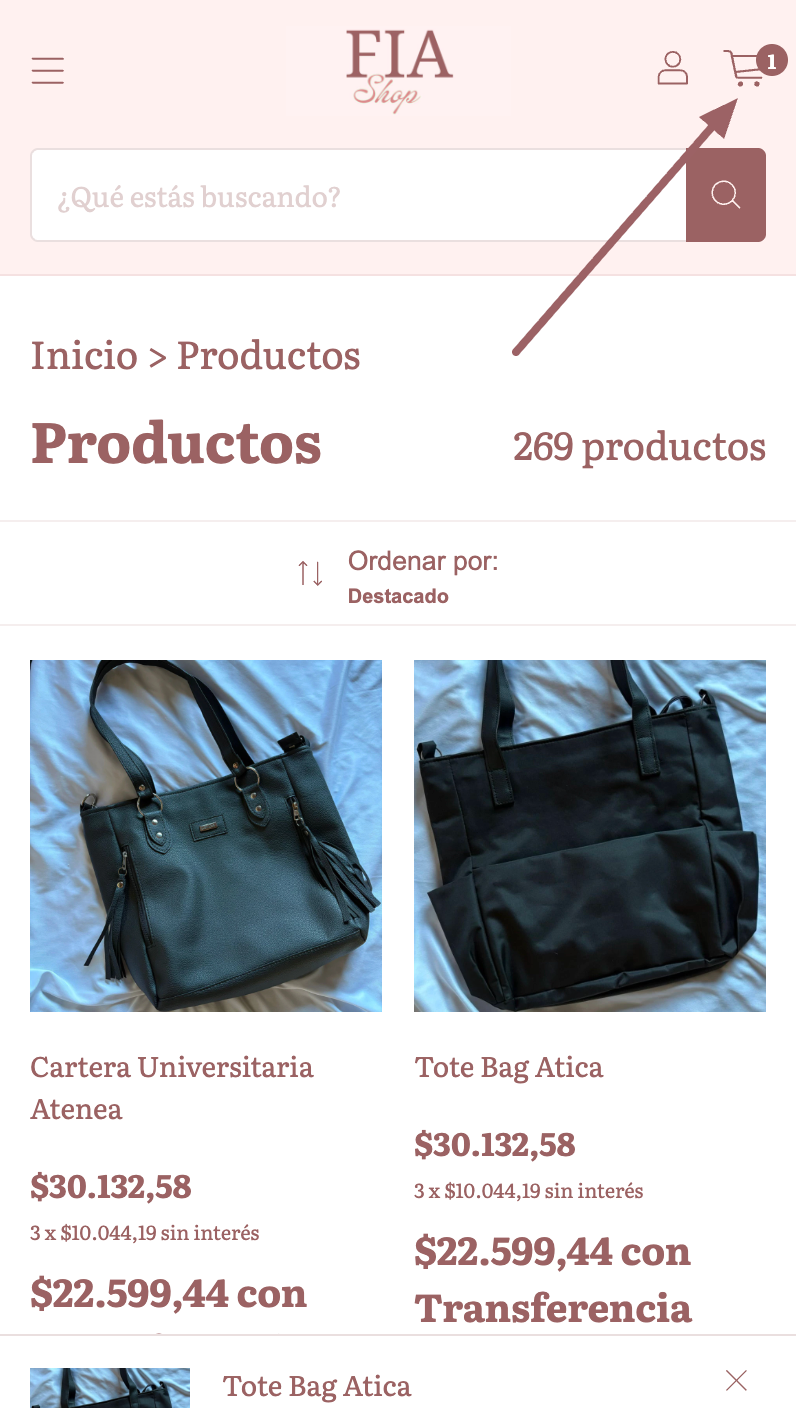Open the 'Ordenar por' sort dropdown

point(398,574)
